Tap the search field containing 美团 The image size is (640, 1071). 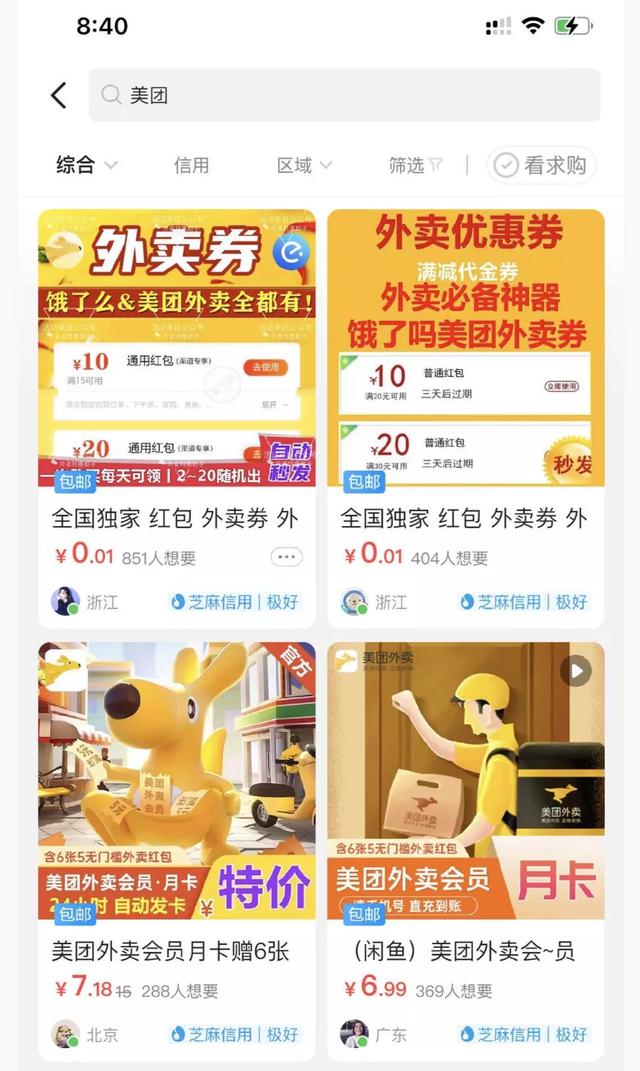pyautogui.click(x=344, y=96)
